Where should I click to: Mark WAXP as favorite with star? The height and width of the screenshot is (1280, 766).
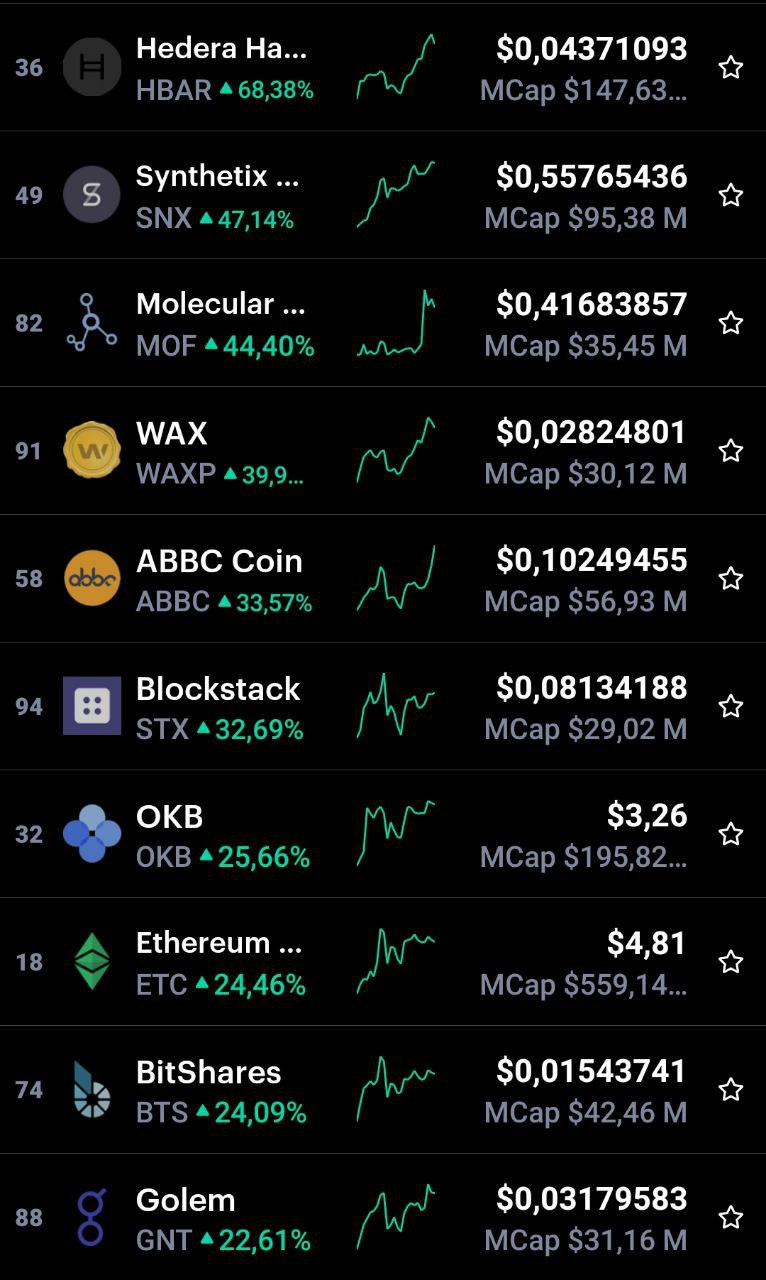pyautogui.click(x=731, y=451)
